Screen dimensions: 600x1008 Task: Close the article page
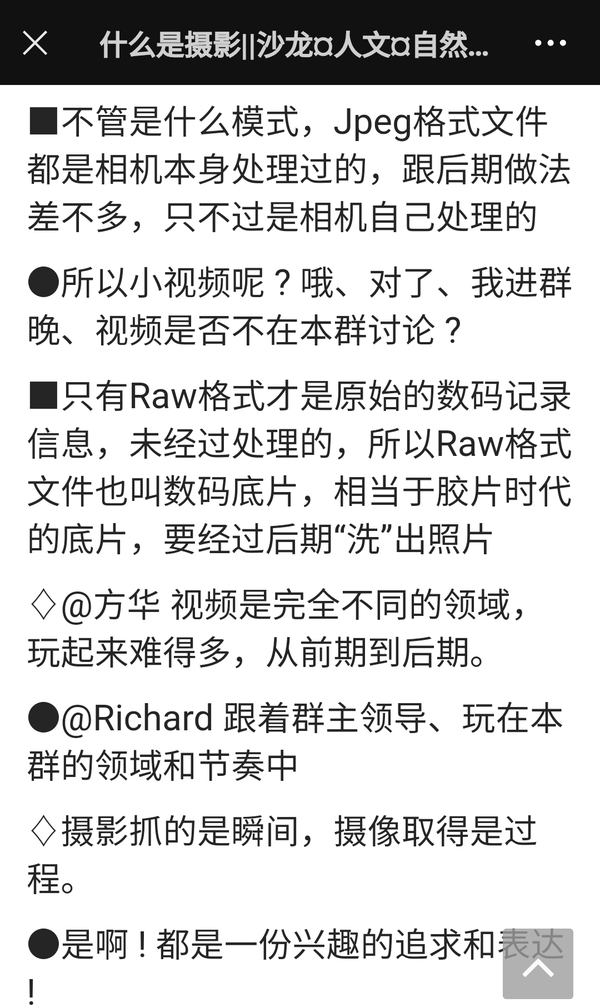[x=35, y=43]
